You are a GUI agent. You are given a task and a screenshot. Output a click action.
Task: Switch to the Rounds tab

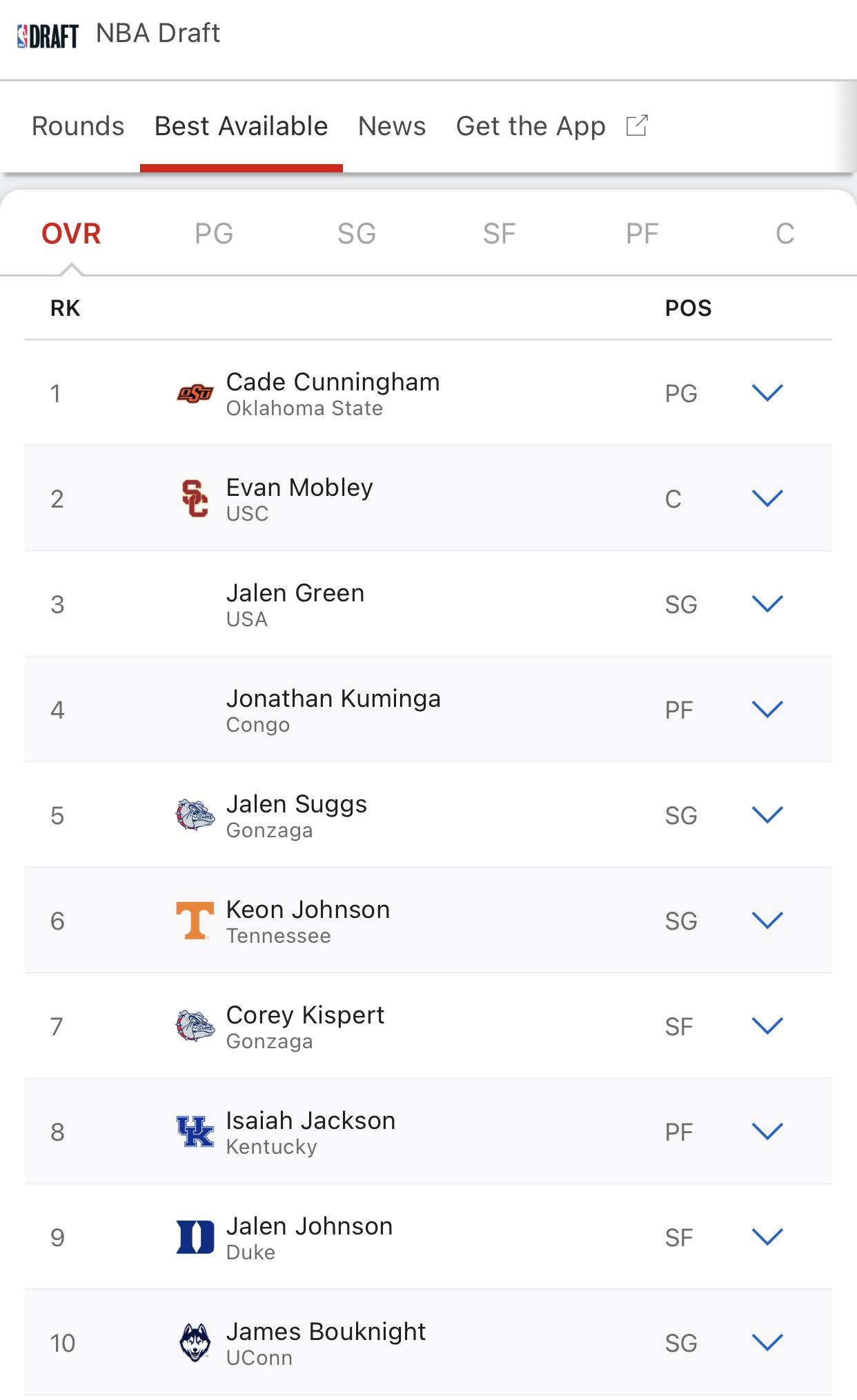tap(77, 126)
